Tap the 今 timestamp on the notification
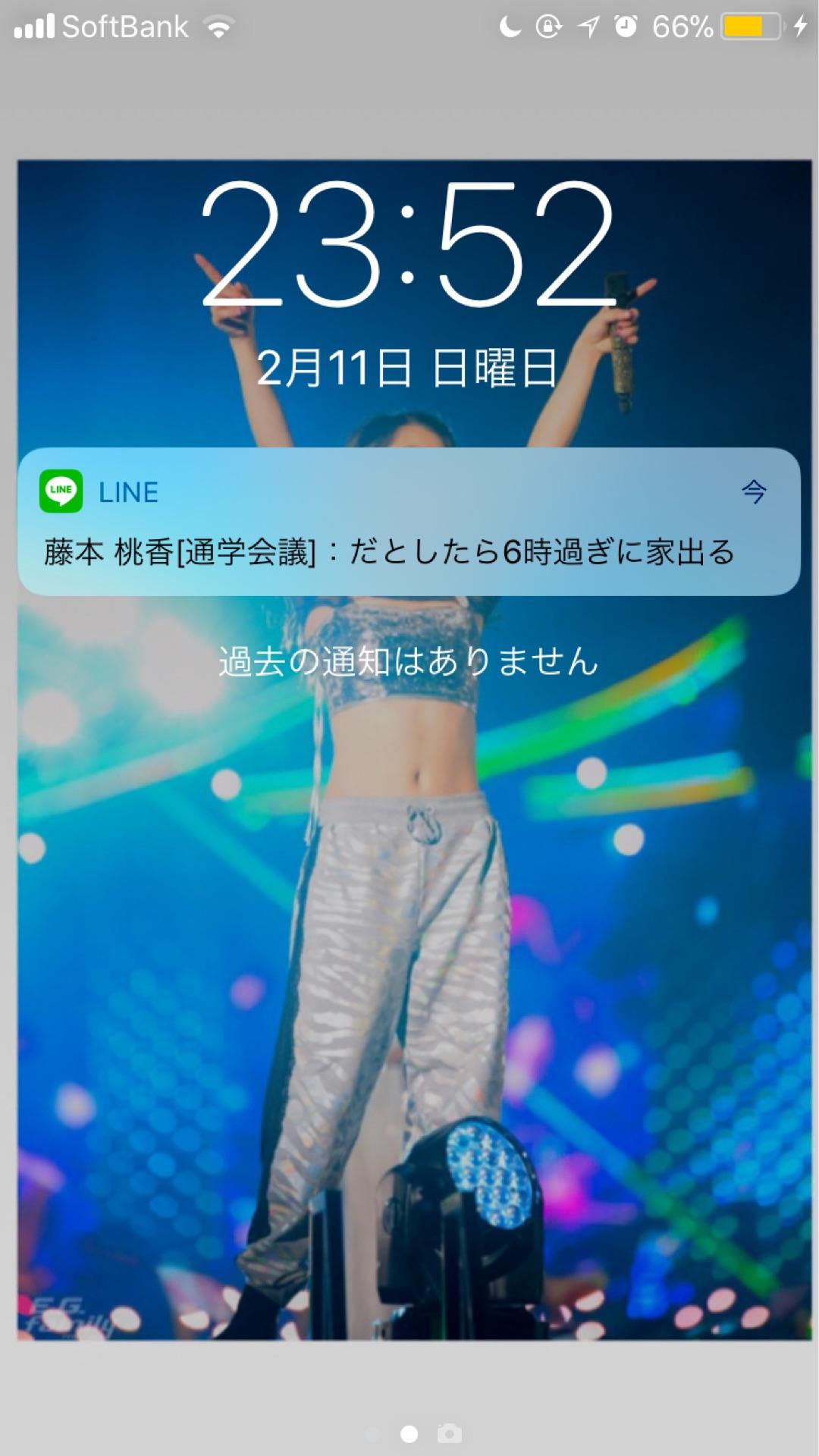The width and height of the screenshot is (819, 1456). click(x=754, y=492)
